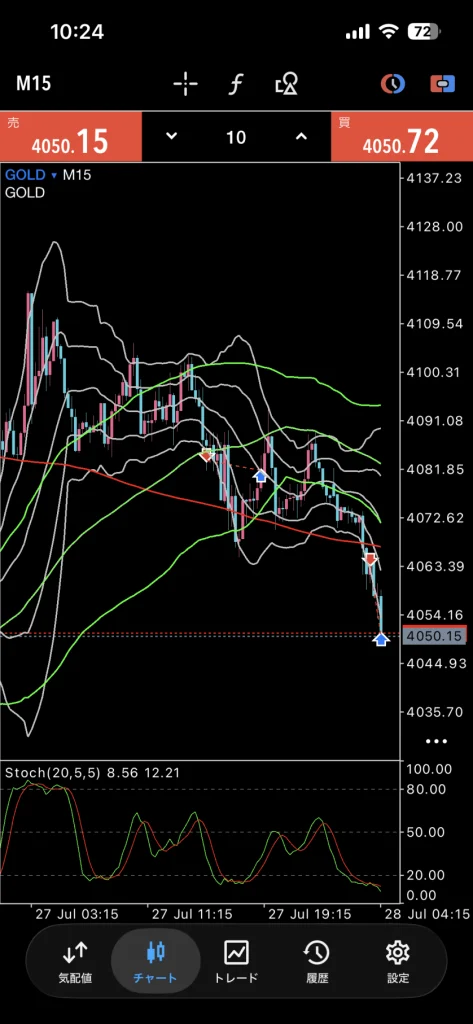Select the チャート chart tab
This screenshot has width=473, height=1024.
[x=155, y=962]
